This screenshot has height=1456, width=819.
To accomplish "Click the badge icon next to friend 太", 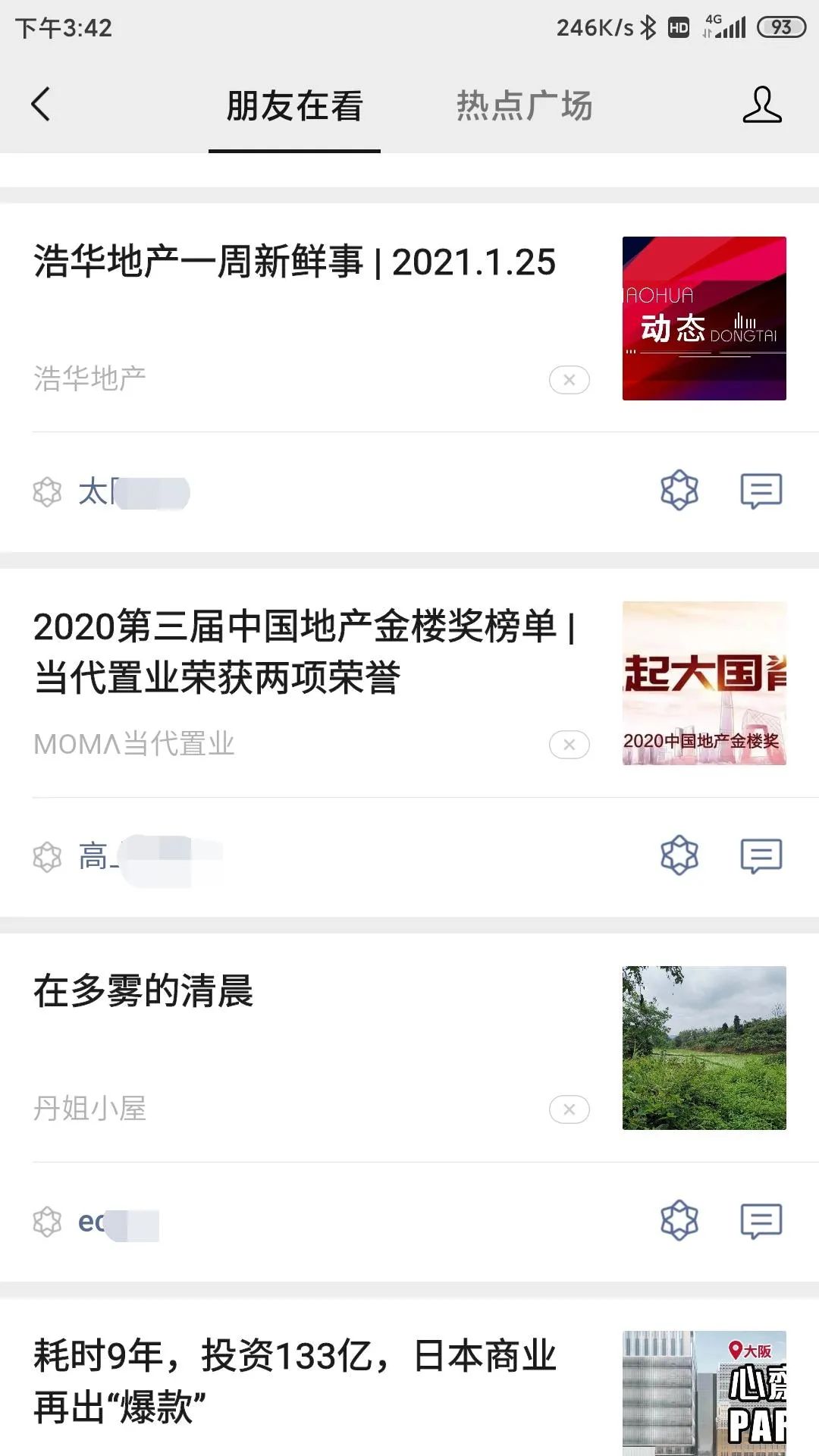I will (48, 491).
